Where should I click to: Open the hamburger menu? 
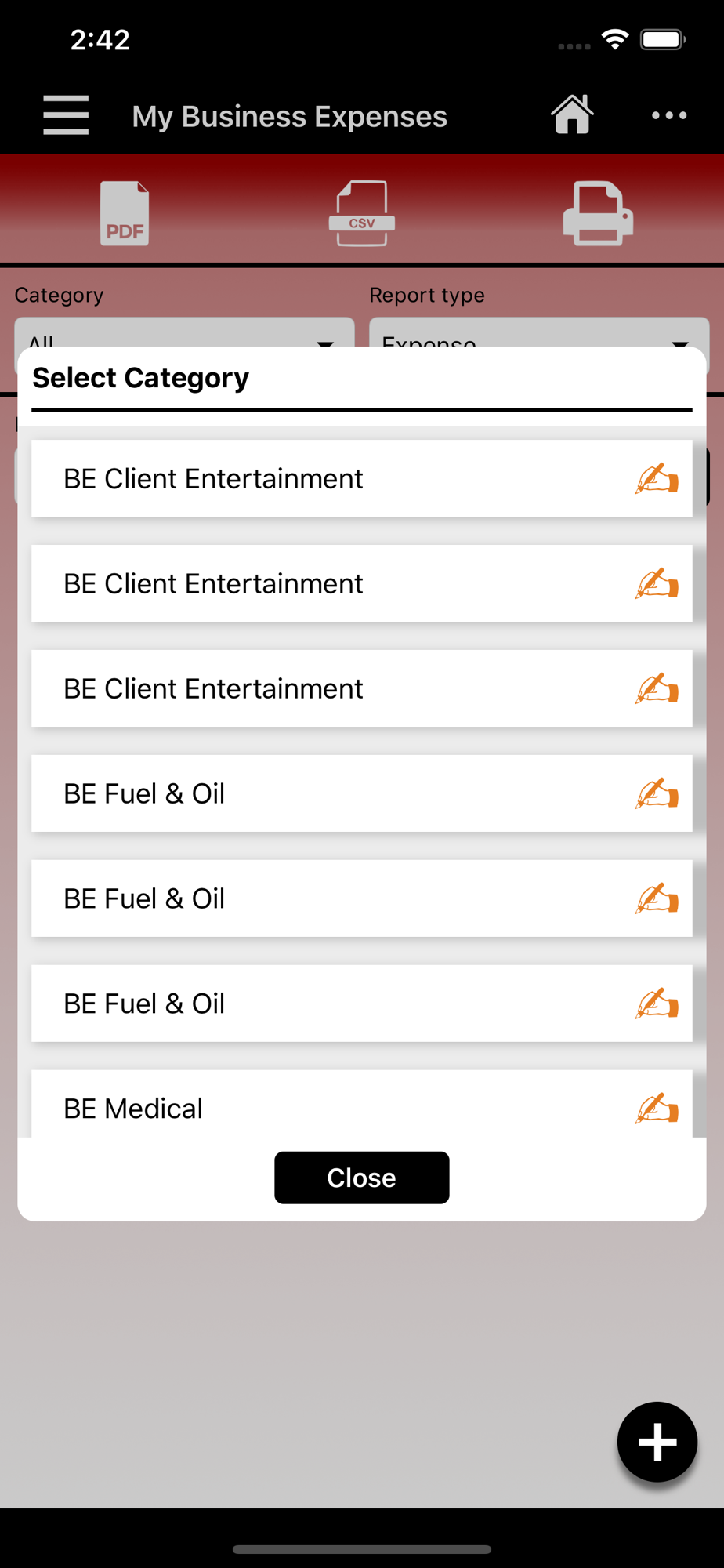click(x=66, y=115)
